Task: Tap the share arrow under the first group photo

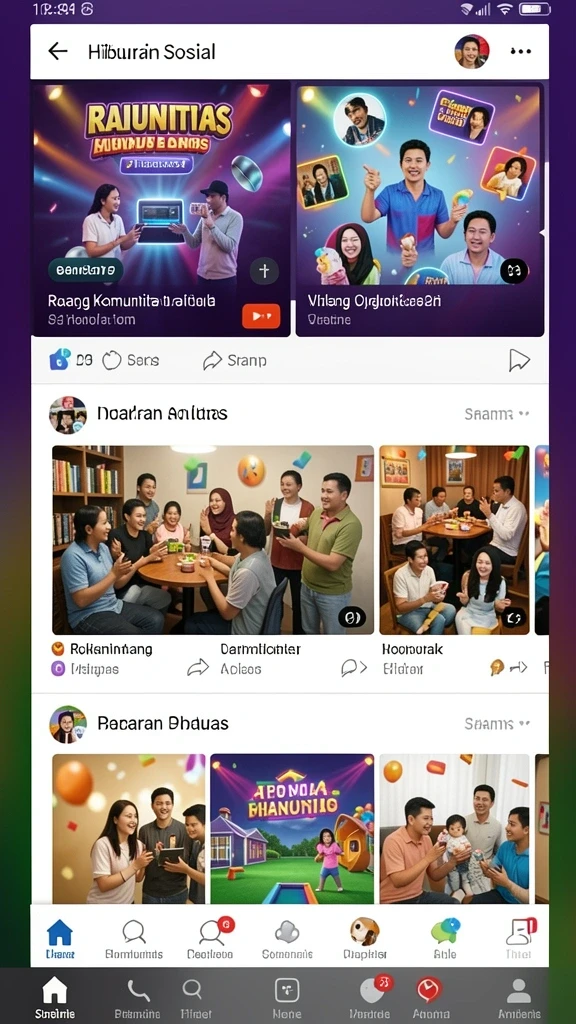Action: 197,667
